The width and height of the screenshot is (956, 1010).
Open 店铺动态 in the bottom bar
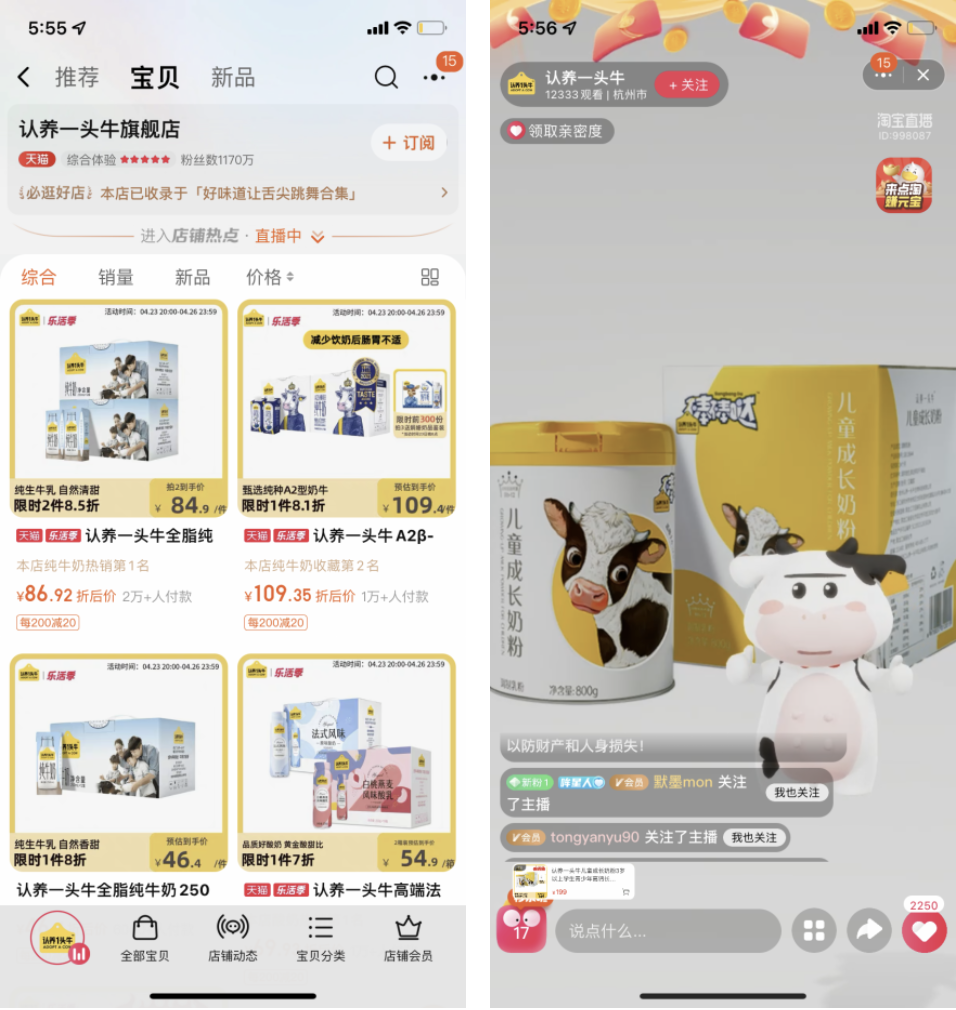click(x=233, y=938)
